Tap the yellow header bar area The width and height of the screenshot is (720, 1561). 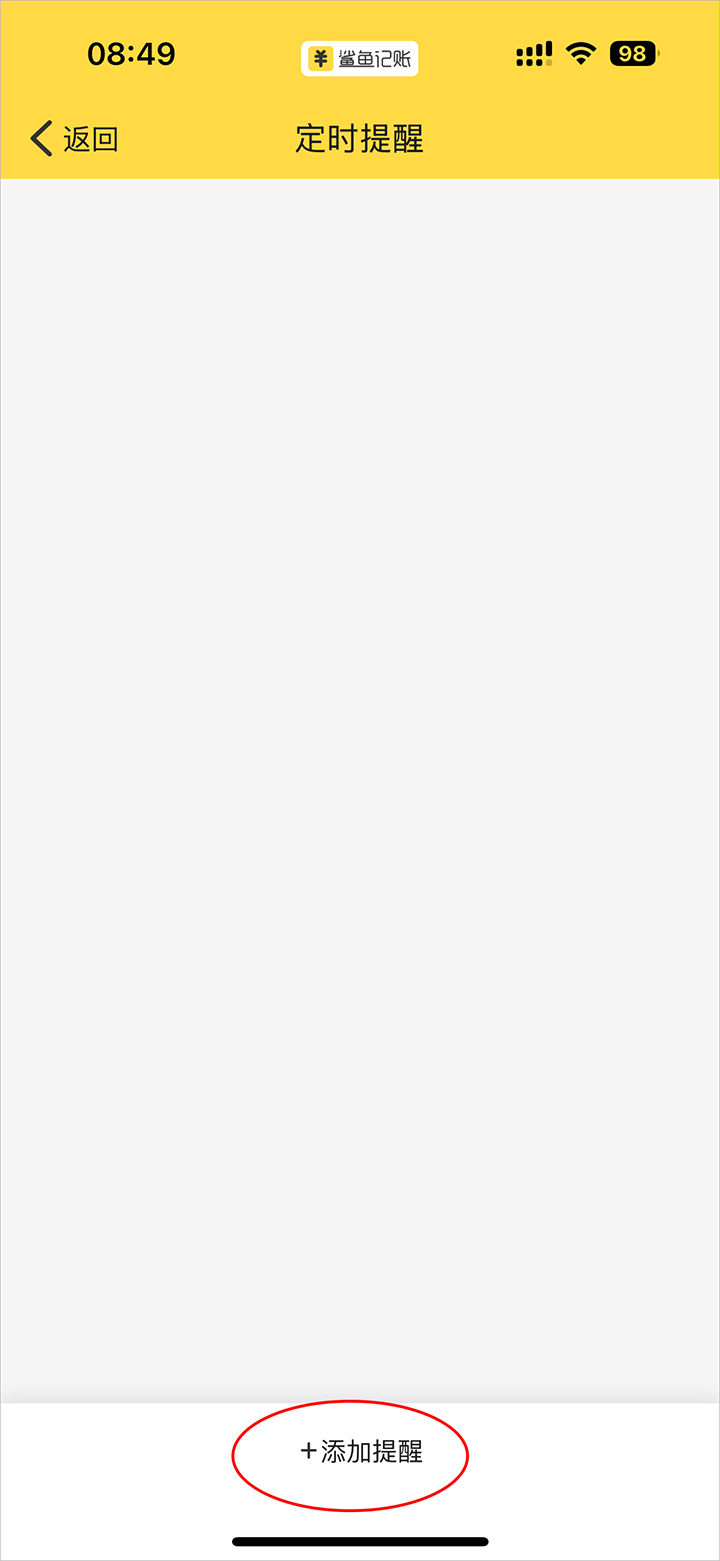[x=360, y=140]
